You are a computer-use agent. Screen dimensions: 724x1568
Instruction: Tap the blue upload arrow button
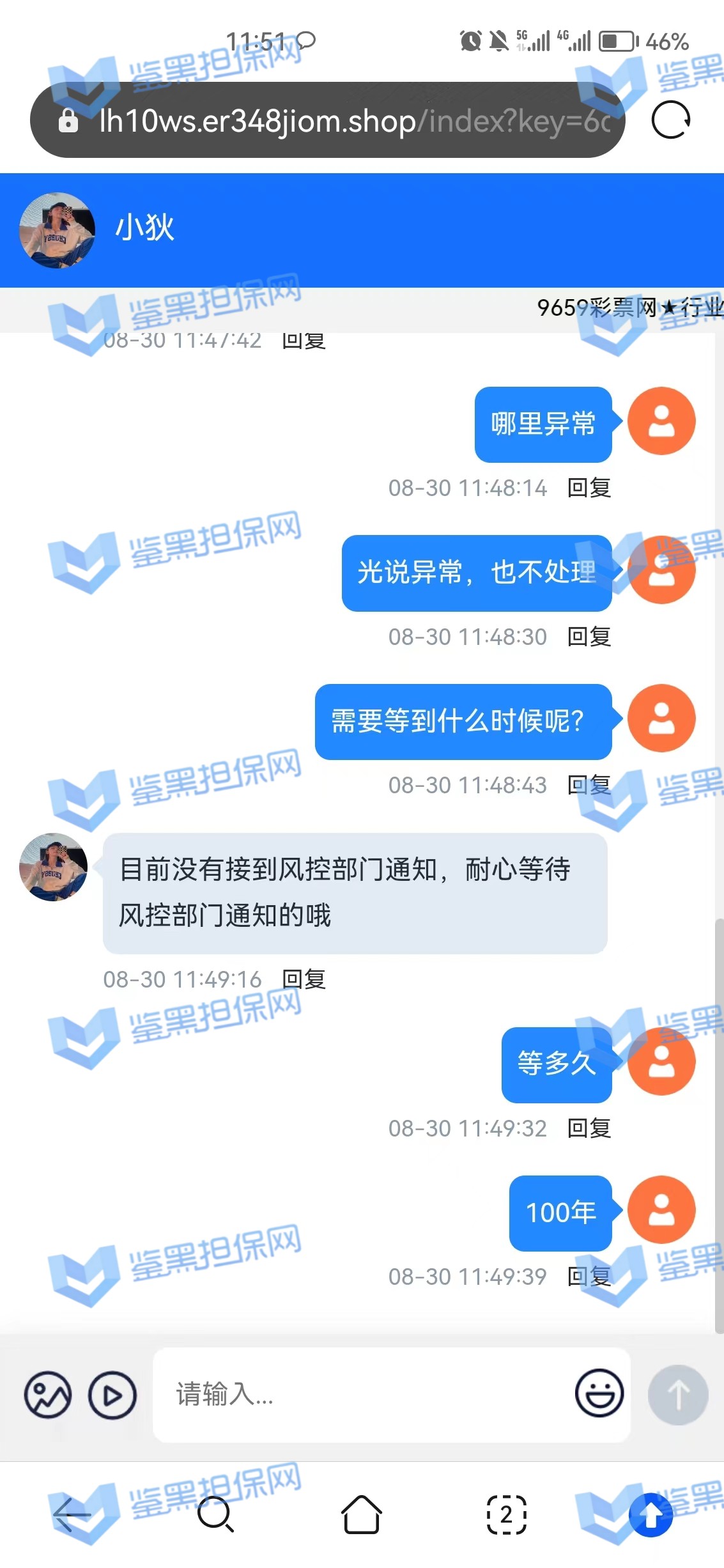tap(651, 1514)
